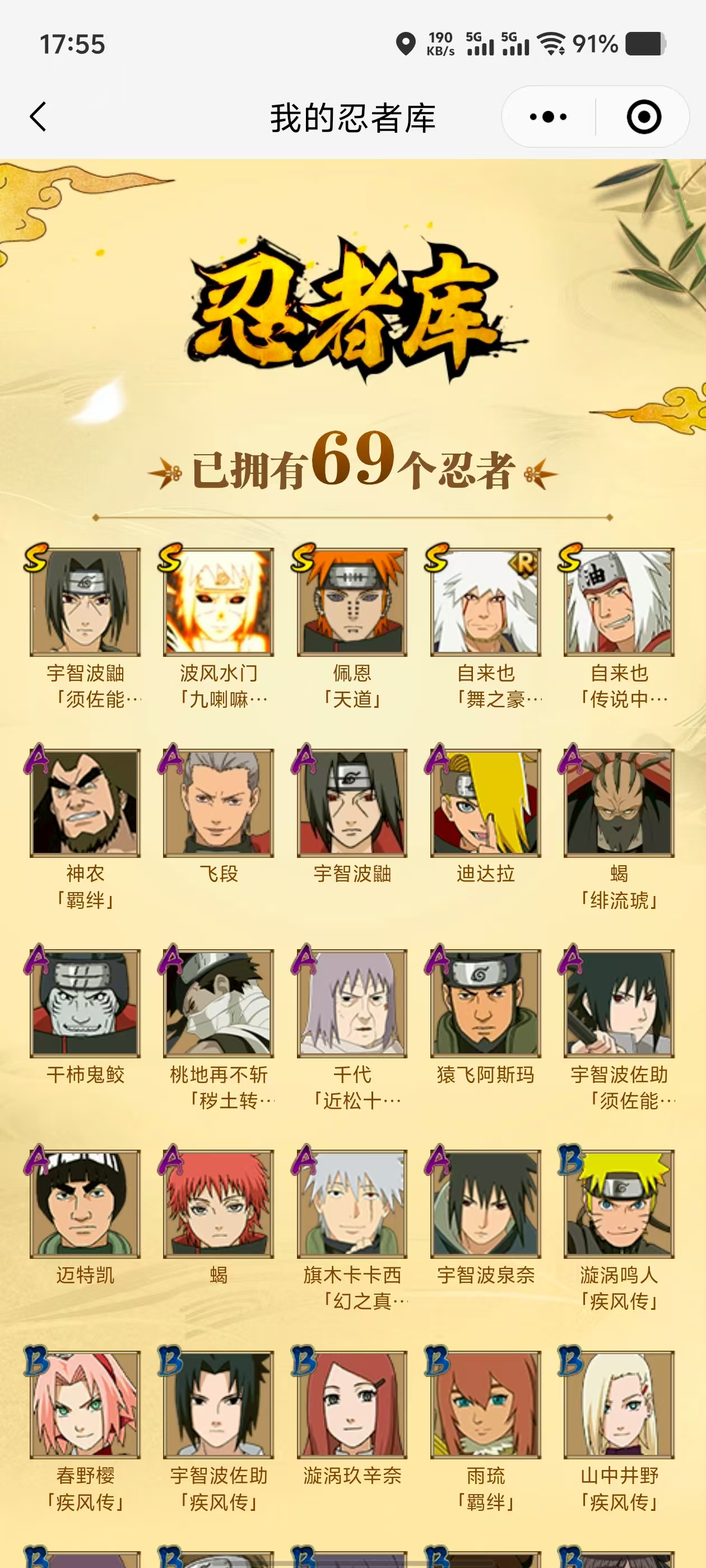706x1568 pixels.
Task: Close the mini program via circle icon
Action: point(643,116)
